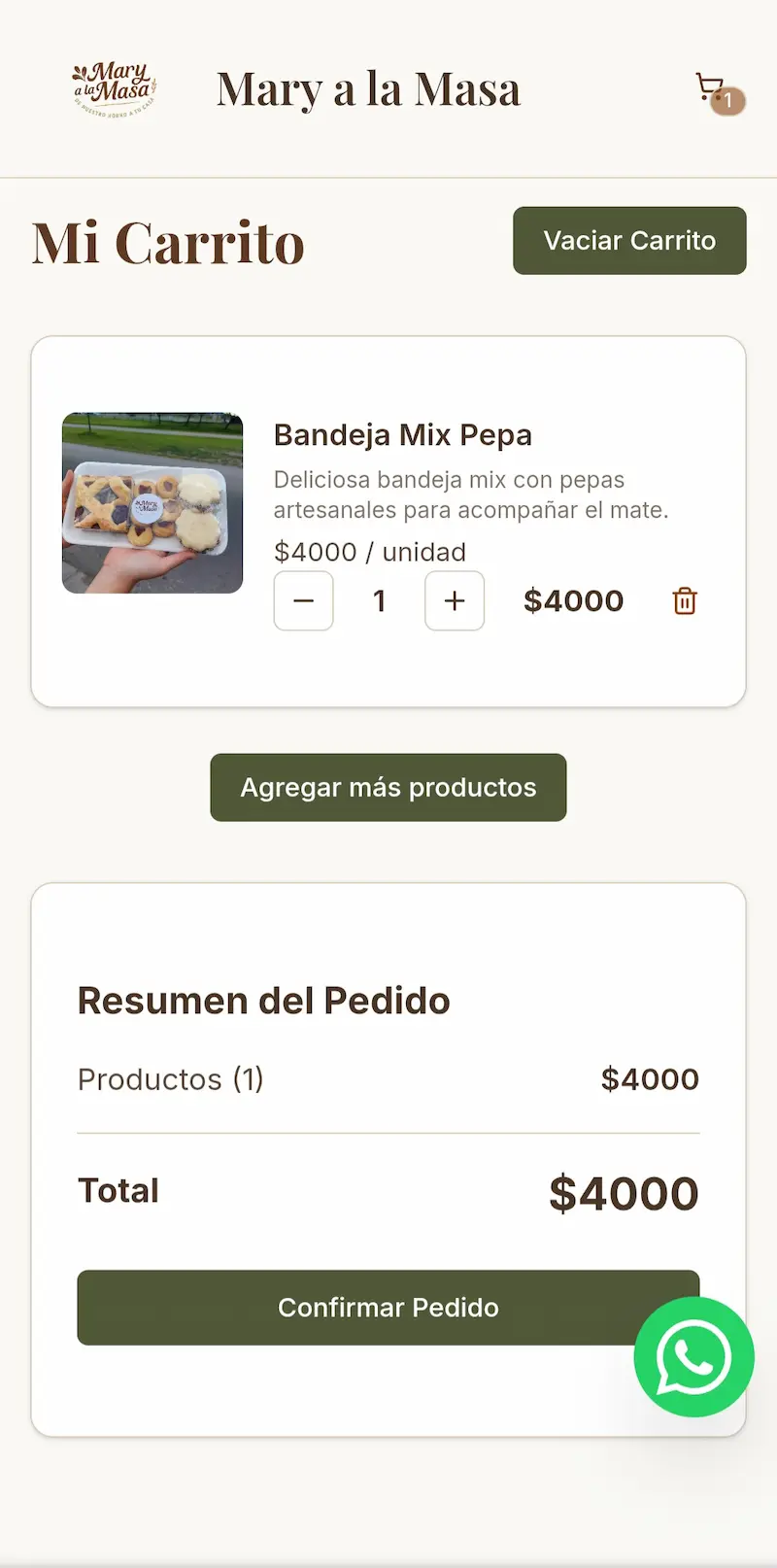Select the cart badge showing 1 item
The height and width of the screenshot is (1568, 777).
pos(726,99)
